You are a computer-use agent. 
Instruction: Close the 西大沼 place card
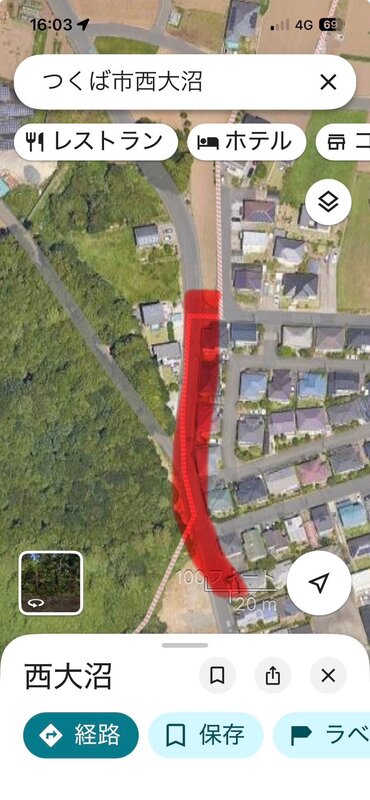pos(328,676)
